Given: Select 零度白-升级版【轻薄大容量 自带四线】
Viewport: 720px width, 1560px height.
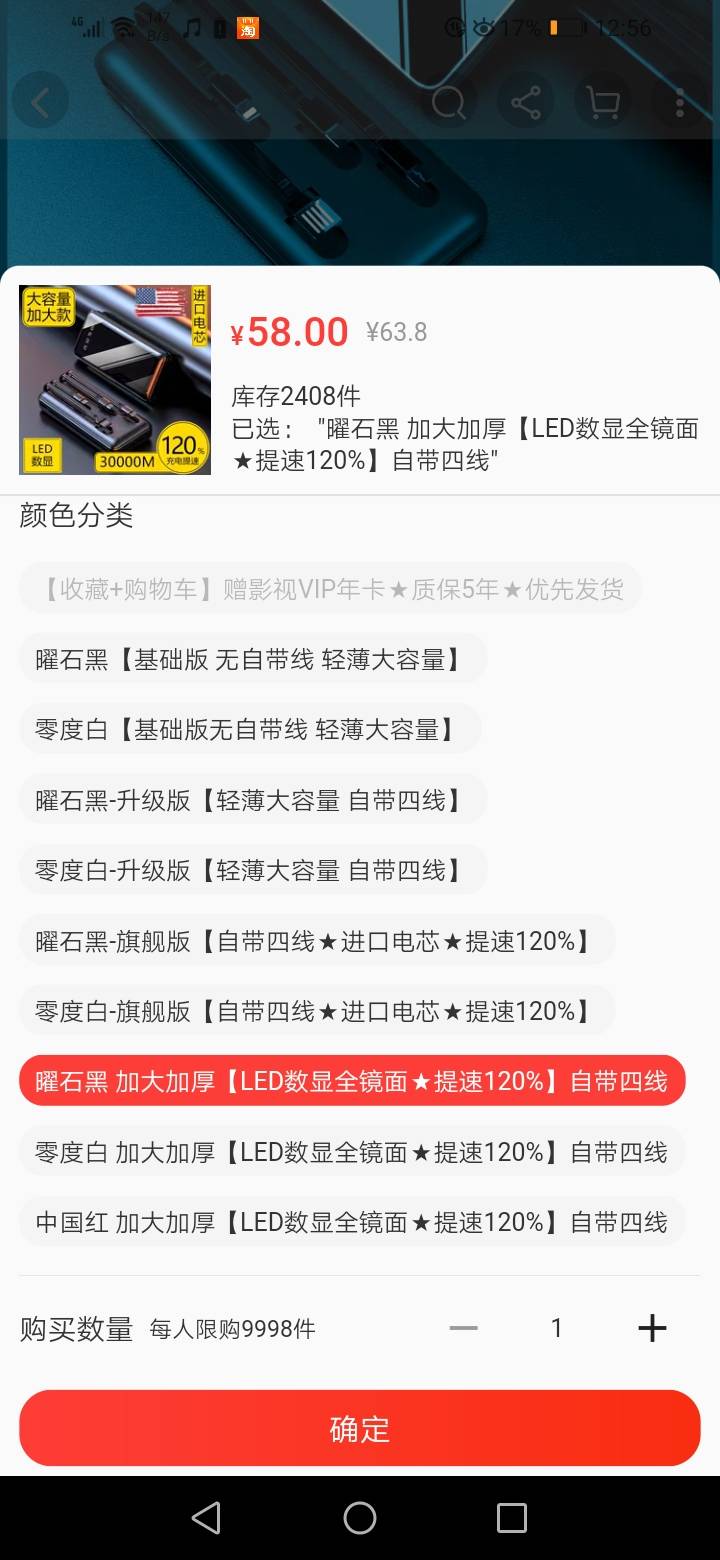Looking at the screenshot, I should click(x=253, y=870).
